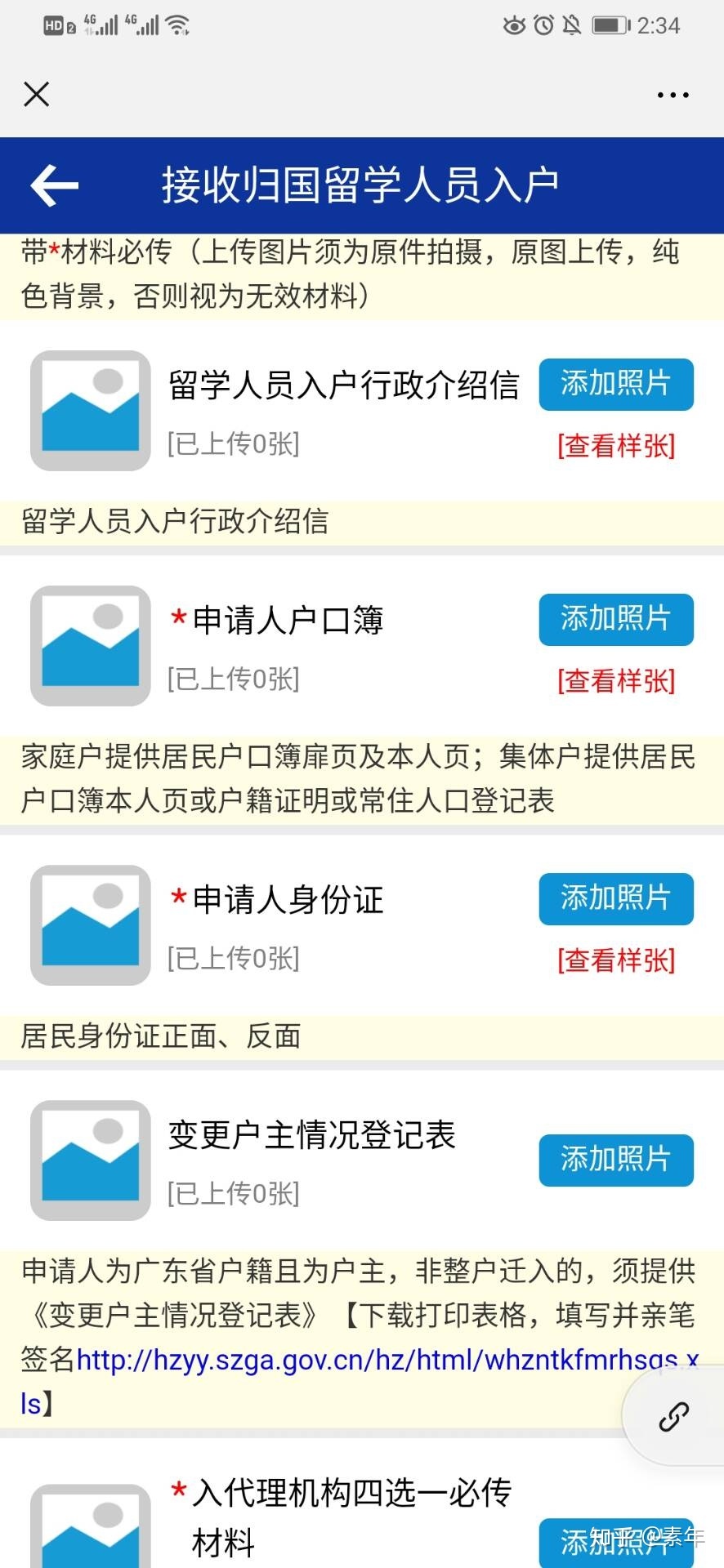Tap the 申请人户口簿 image placeholder

pos(90,646)
